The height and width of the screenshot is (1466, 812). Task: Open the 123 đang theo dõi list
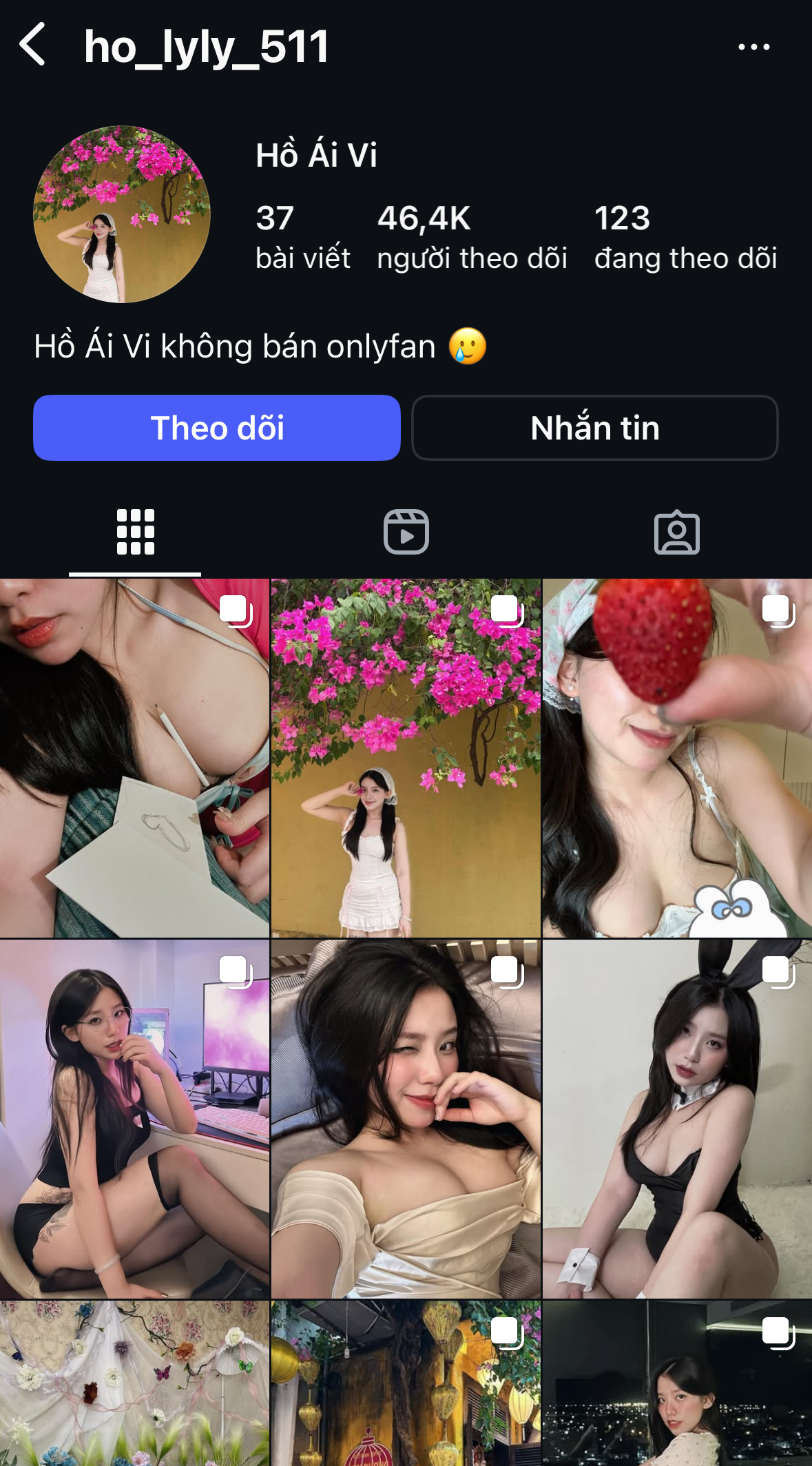point(685,236)
